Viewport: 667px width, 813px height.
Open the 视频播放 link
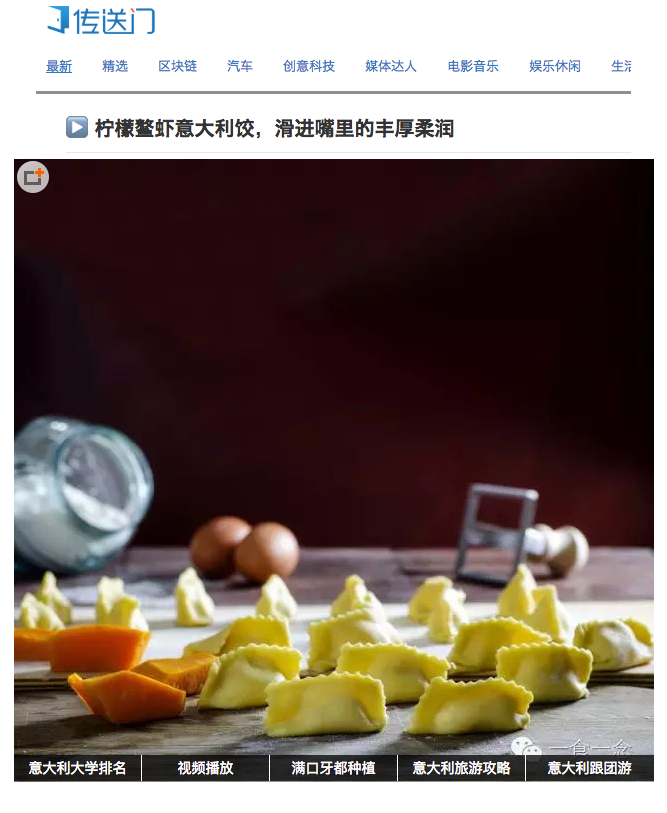[205, 768]
